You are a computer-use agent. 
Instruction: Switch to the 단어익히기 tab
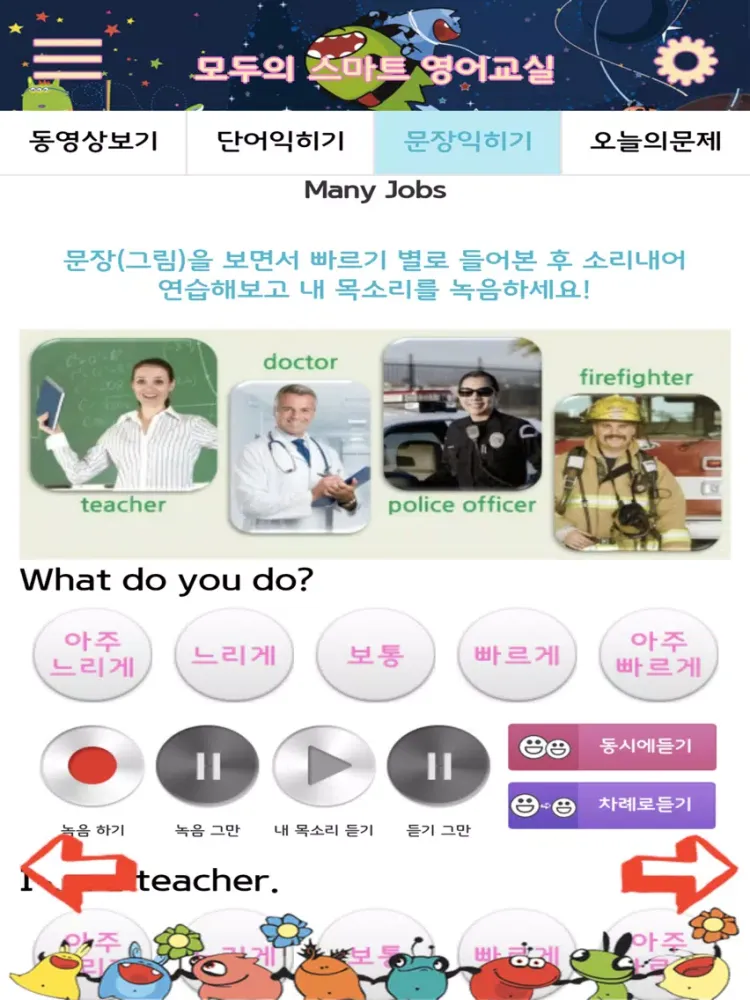[281, 142]
